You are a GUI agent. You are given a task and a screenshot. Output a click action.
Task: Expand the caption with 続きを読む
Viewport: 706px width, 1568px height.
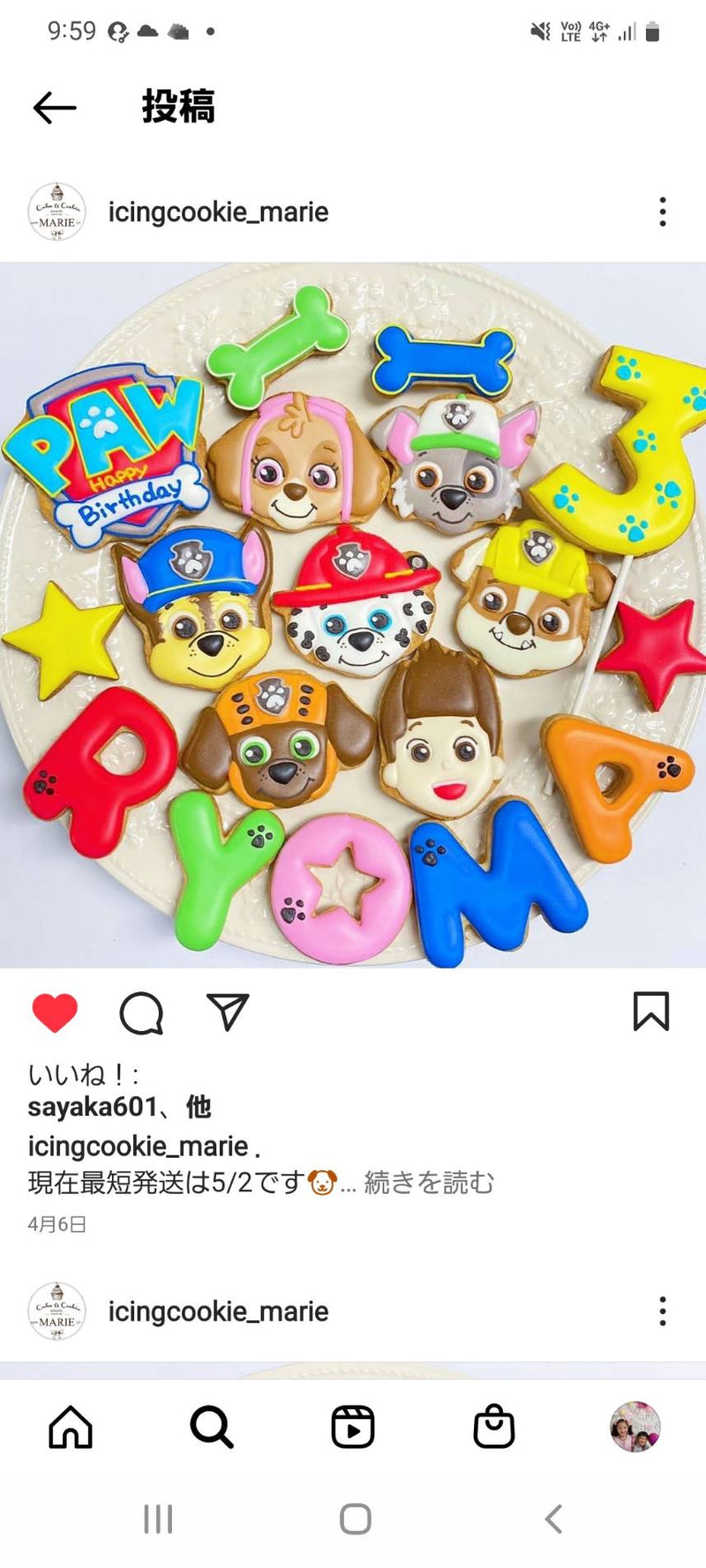pyautogui.click(x=429, y=1183)
